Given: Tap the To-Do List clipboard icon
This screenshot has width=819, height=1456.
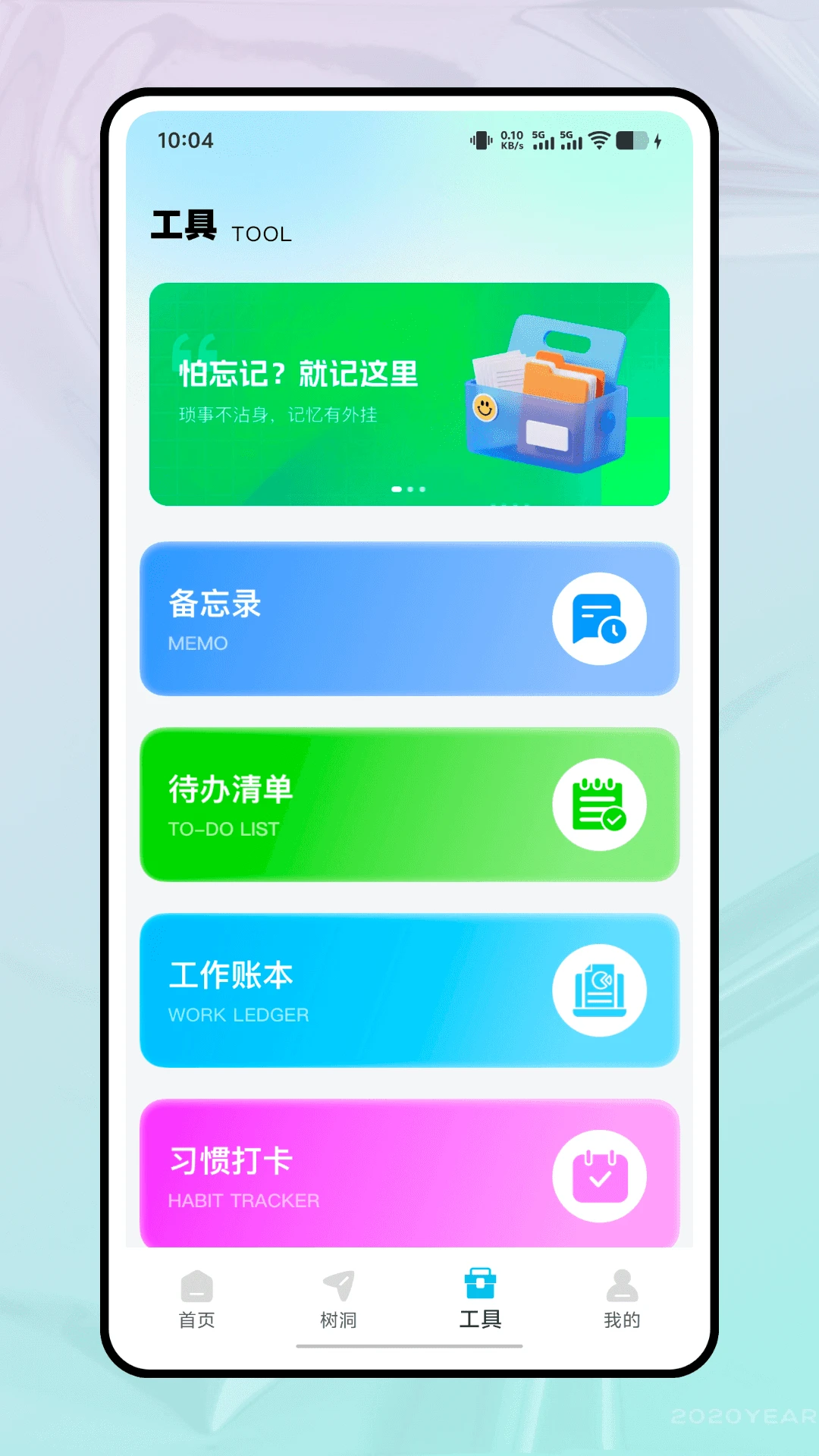Looking at the screenshot, I should coord(601,805).
